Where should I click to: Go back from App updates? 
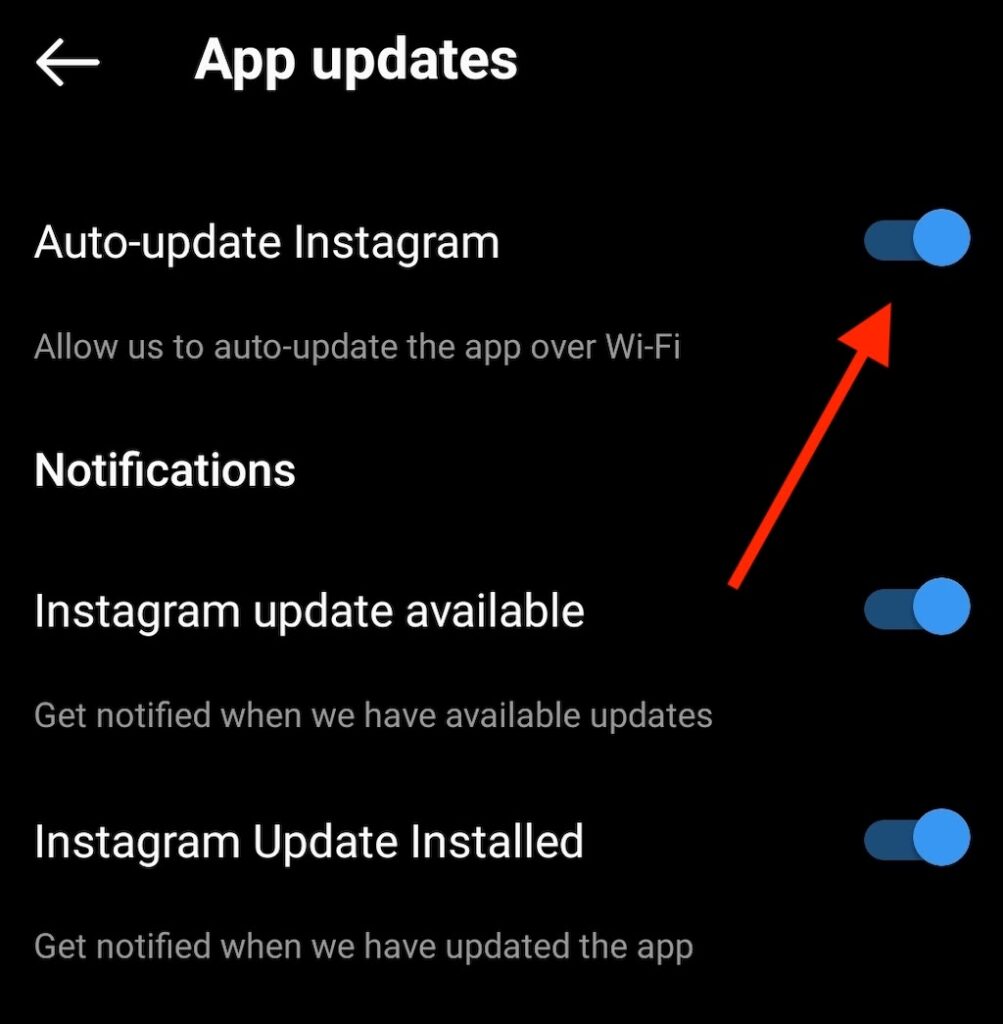point(67,62)
